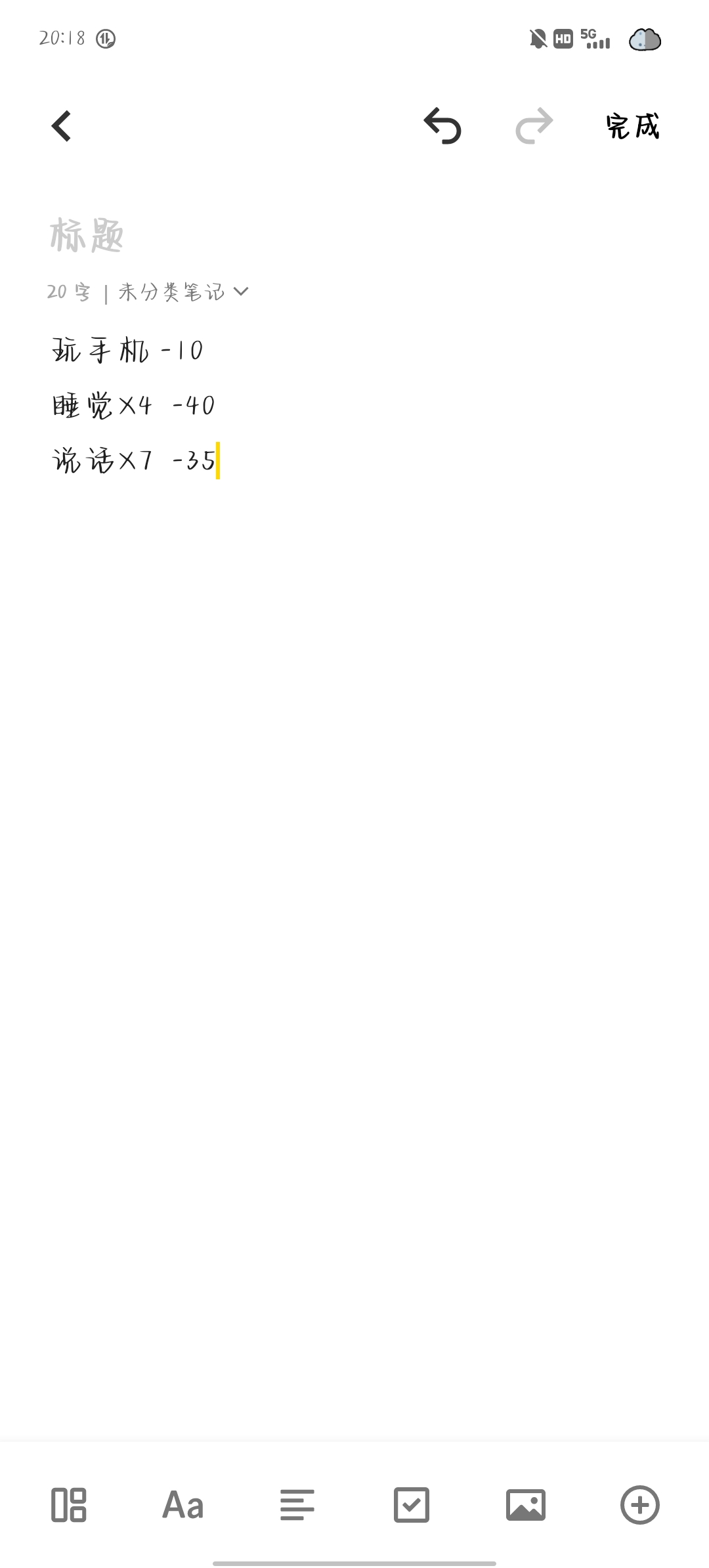Viewport: 709px width, 1568px height.
Task: Go back from the note editor
Action: [x=61, y=126]
